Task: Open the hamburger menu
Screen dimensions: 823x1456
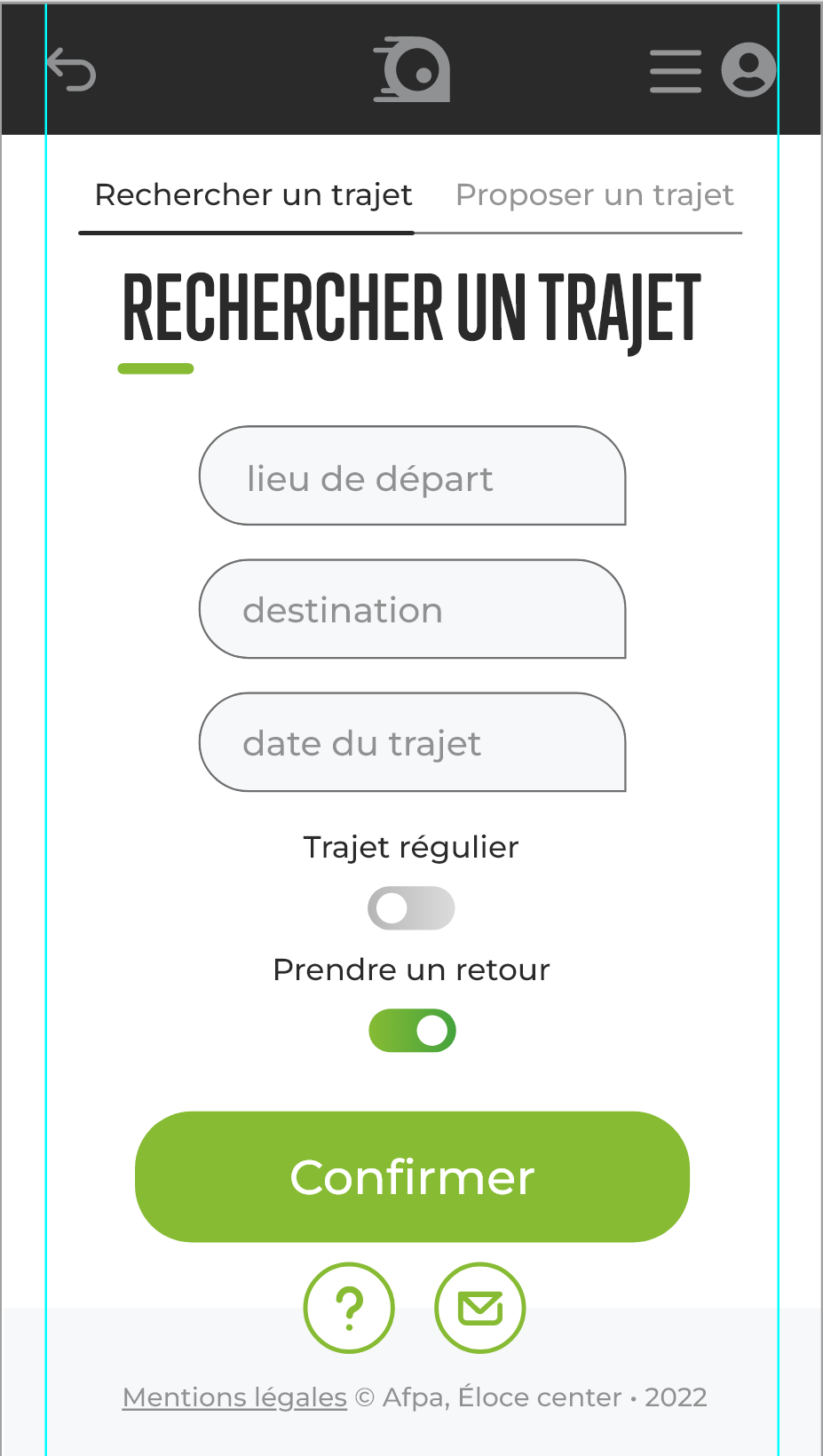Action: click(676, 71)
